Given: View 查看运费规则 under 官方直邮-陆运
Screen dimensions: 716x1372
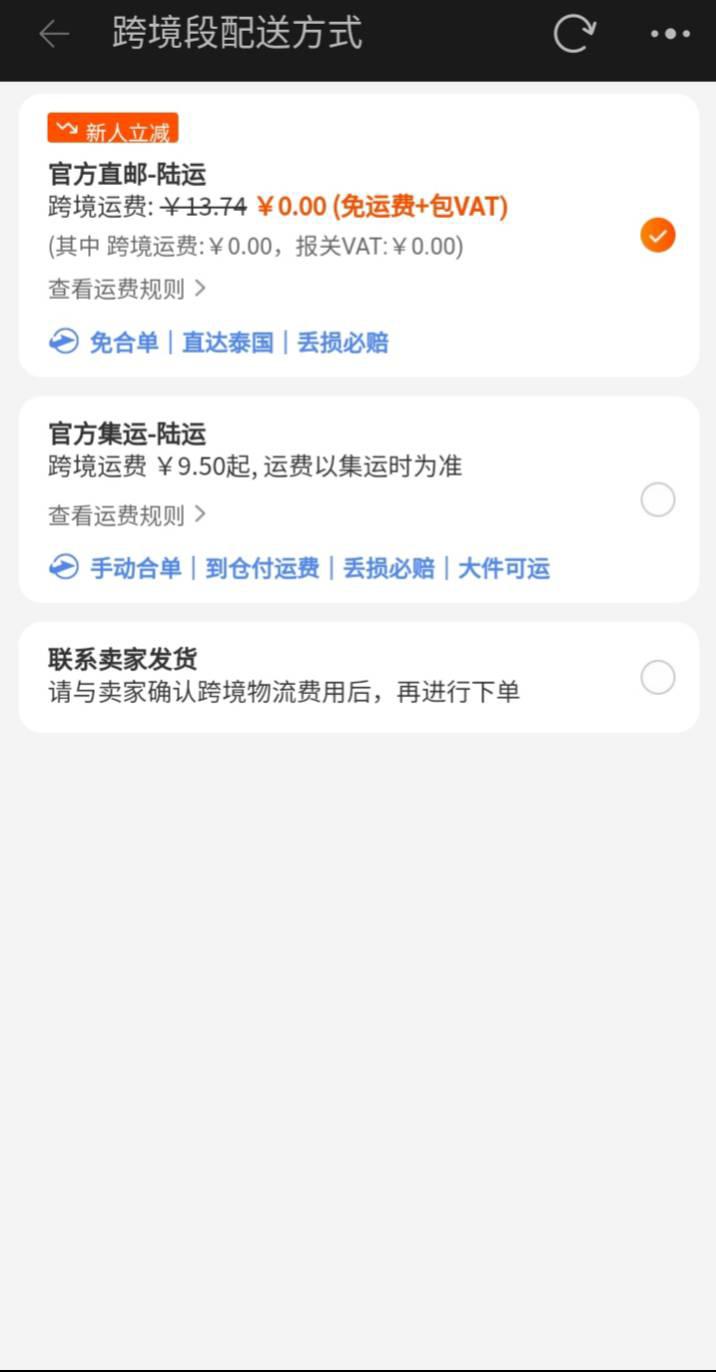Looking at the screenshot, I should pos(127,290).
